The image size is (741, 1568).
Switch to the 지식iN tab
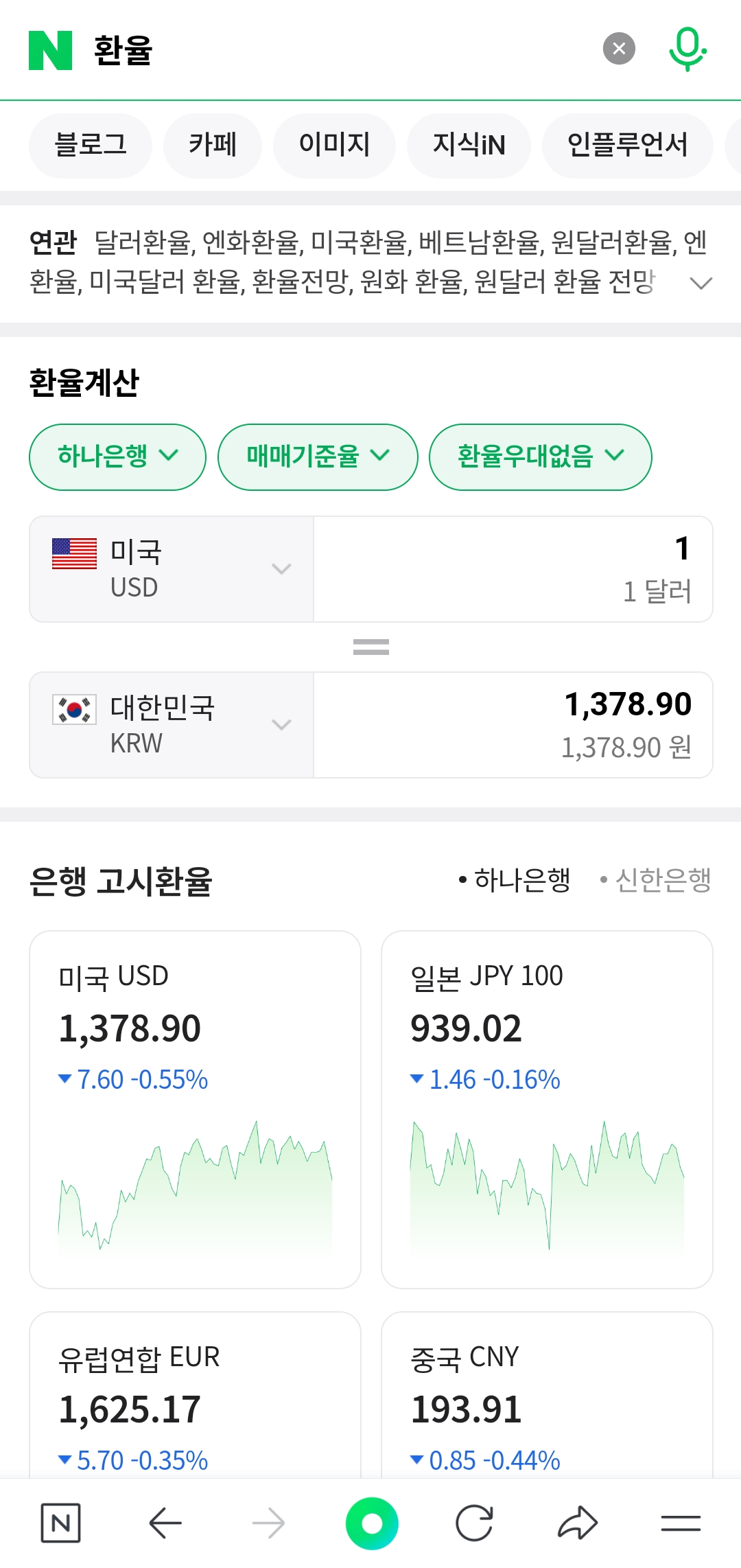pyautogui.click(x=469, y=145)
